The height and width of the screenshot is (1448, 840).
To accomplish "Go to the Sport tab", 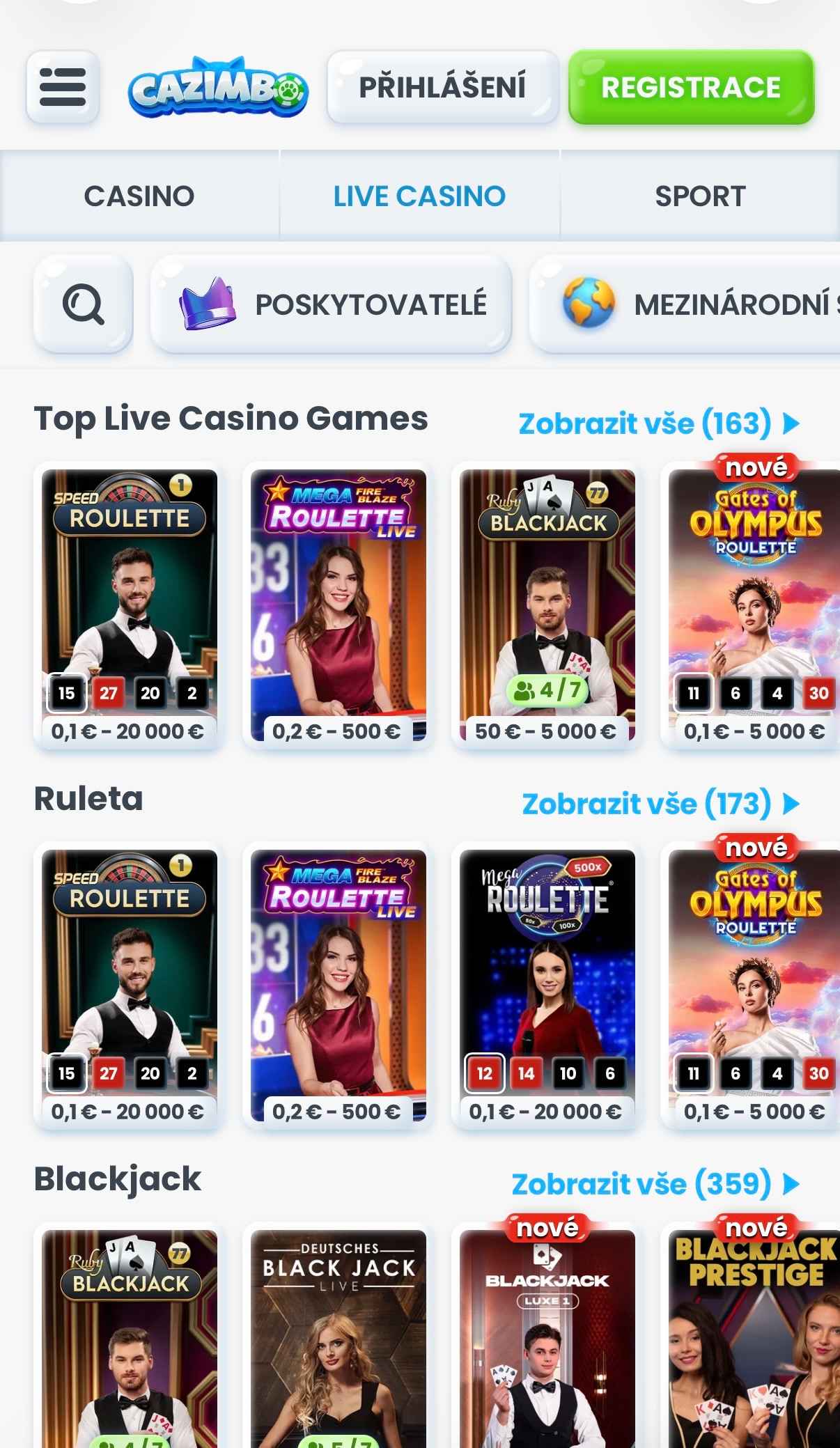I will tap(700, 196).
